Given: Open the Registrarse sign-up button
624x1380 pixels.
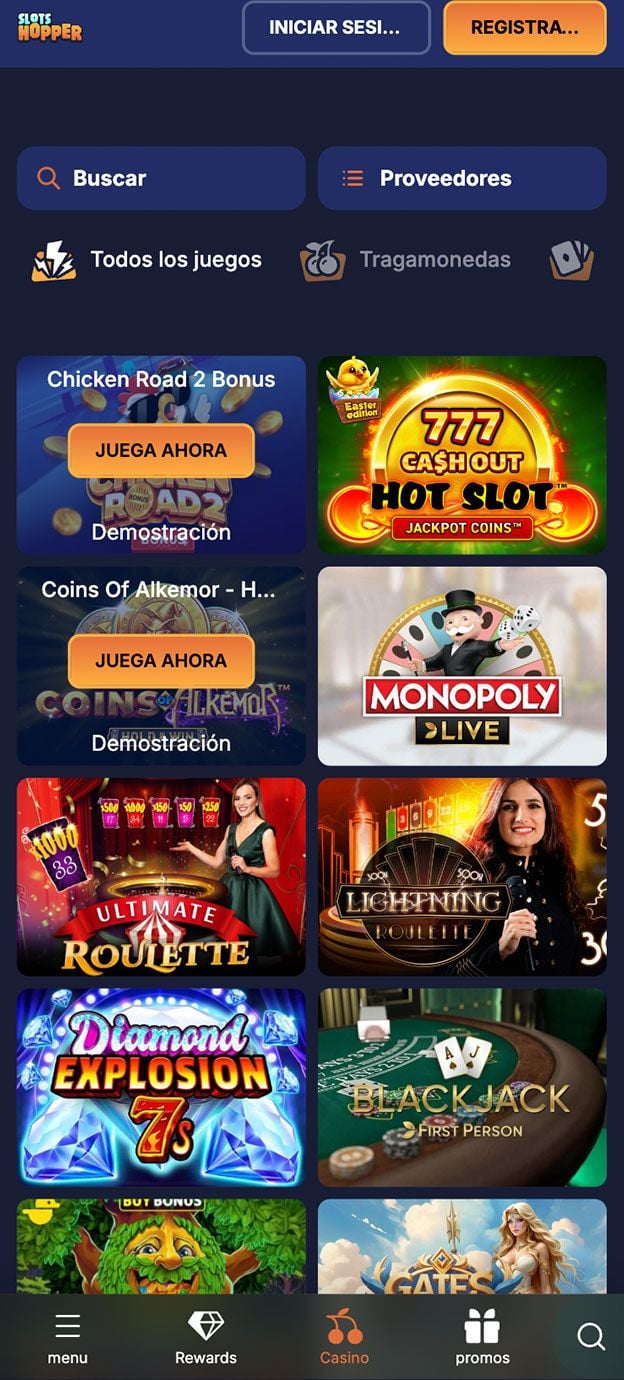Looking at the screenshot, I should [524, 28].
